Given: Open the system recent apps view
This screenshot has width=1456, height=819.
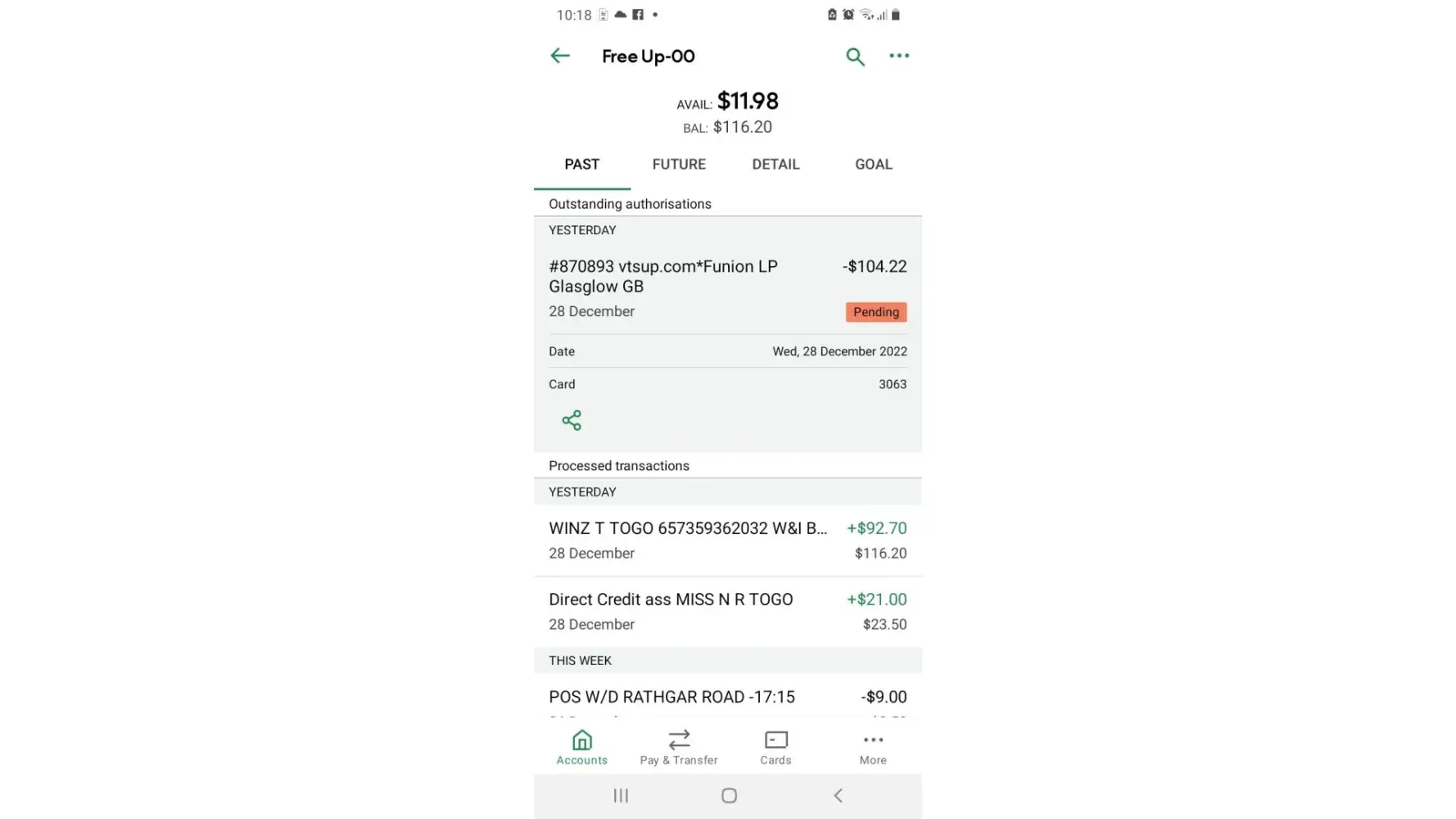Looking at the screenshot, I should click(x=621, y=795).
